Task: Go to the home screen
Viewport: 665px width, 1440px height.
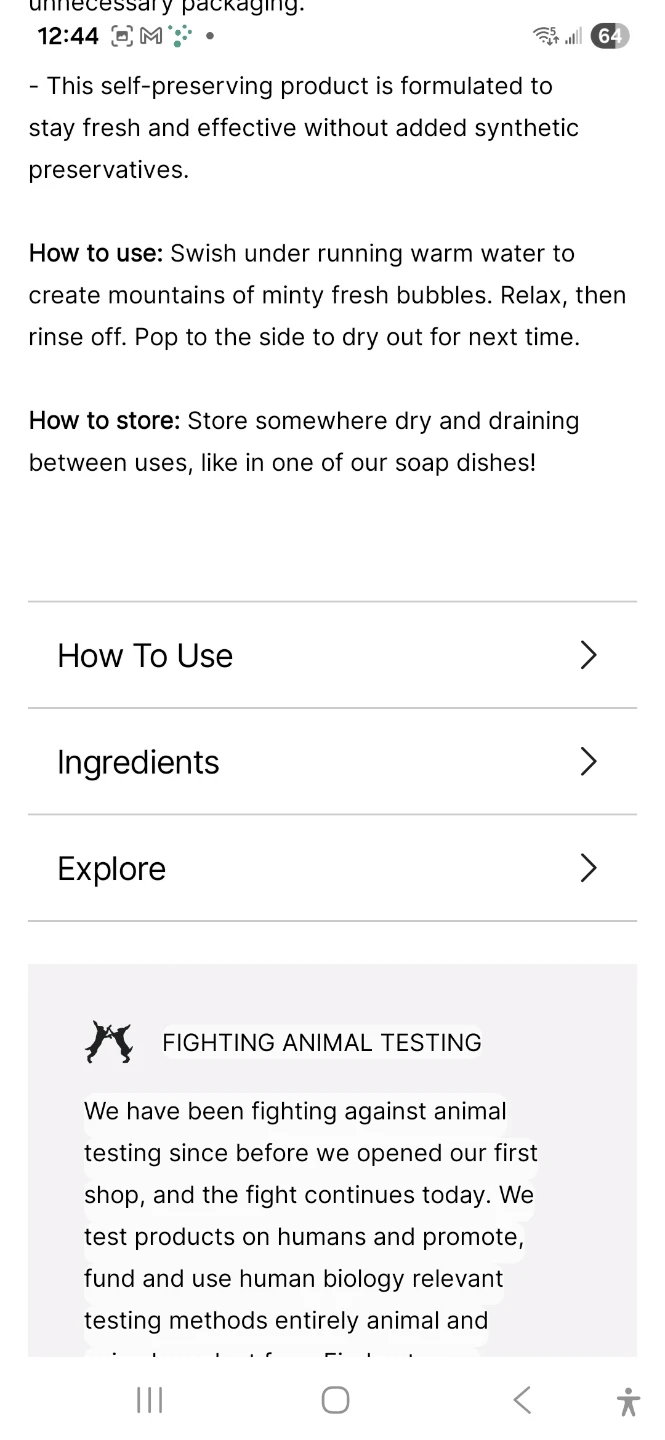Action: (335, 1400)
